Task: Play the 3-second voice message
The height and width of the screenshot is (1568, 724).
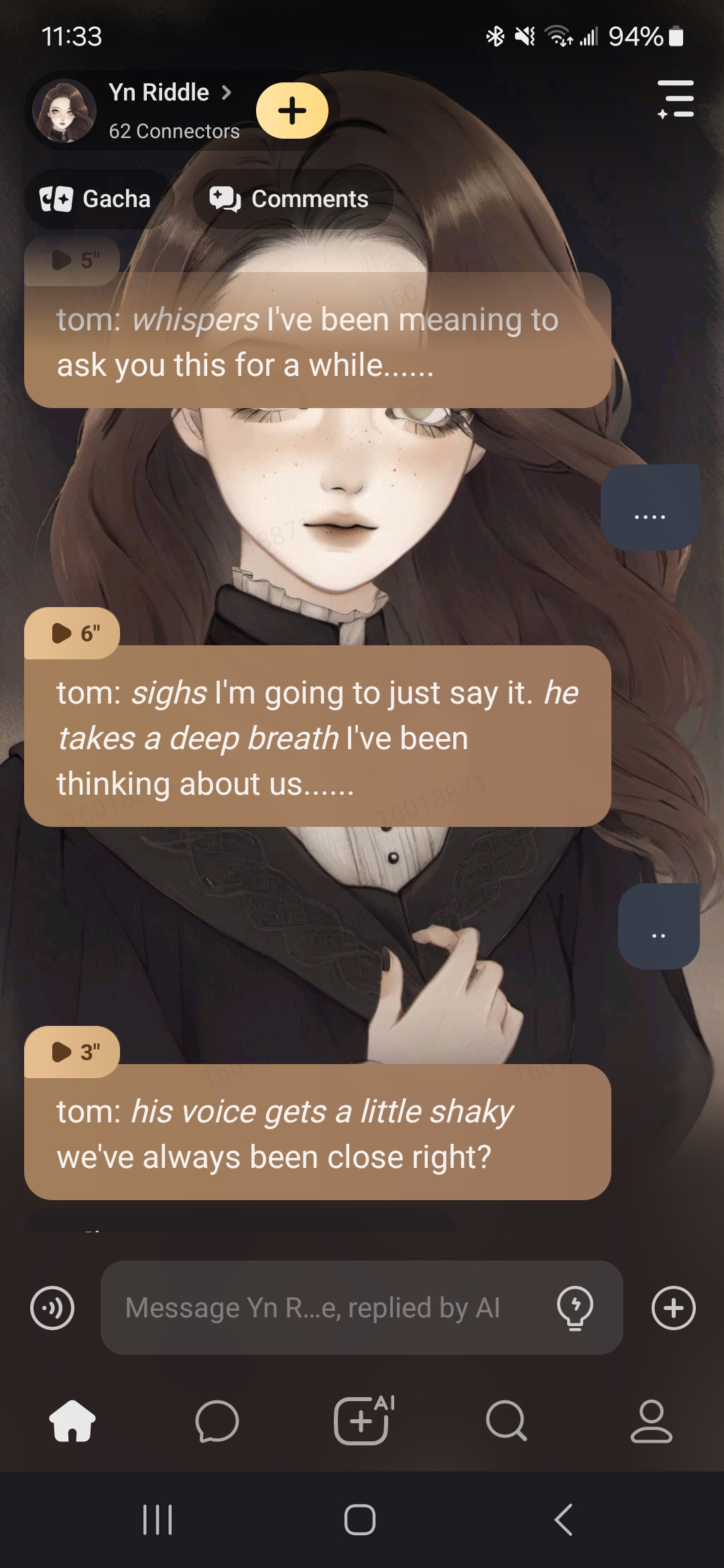Action: click(74, 1051)
